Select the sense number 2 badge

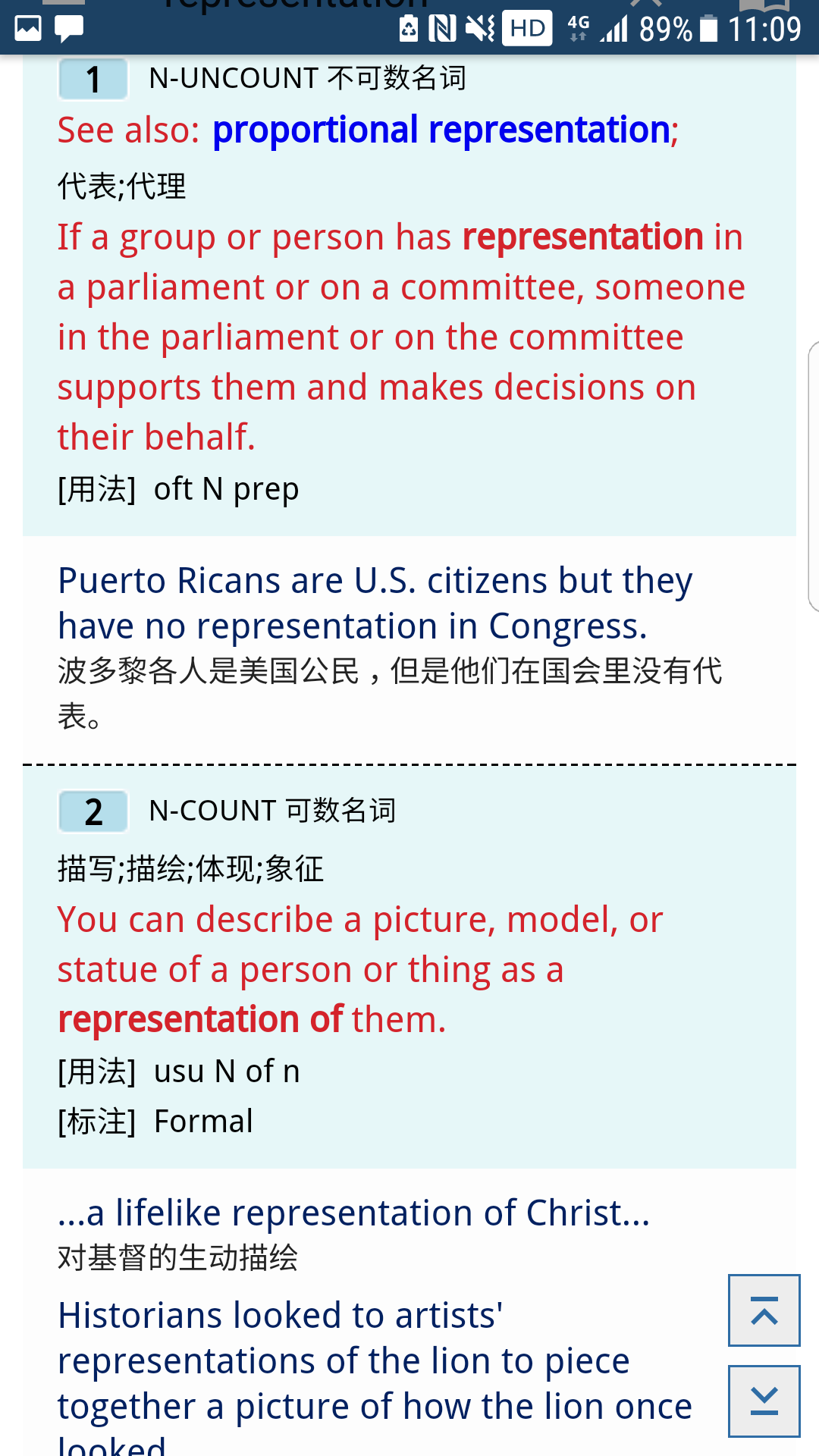[92, 810]
